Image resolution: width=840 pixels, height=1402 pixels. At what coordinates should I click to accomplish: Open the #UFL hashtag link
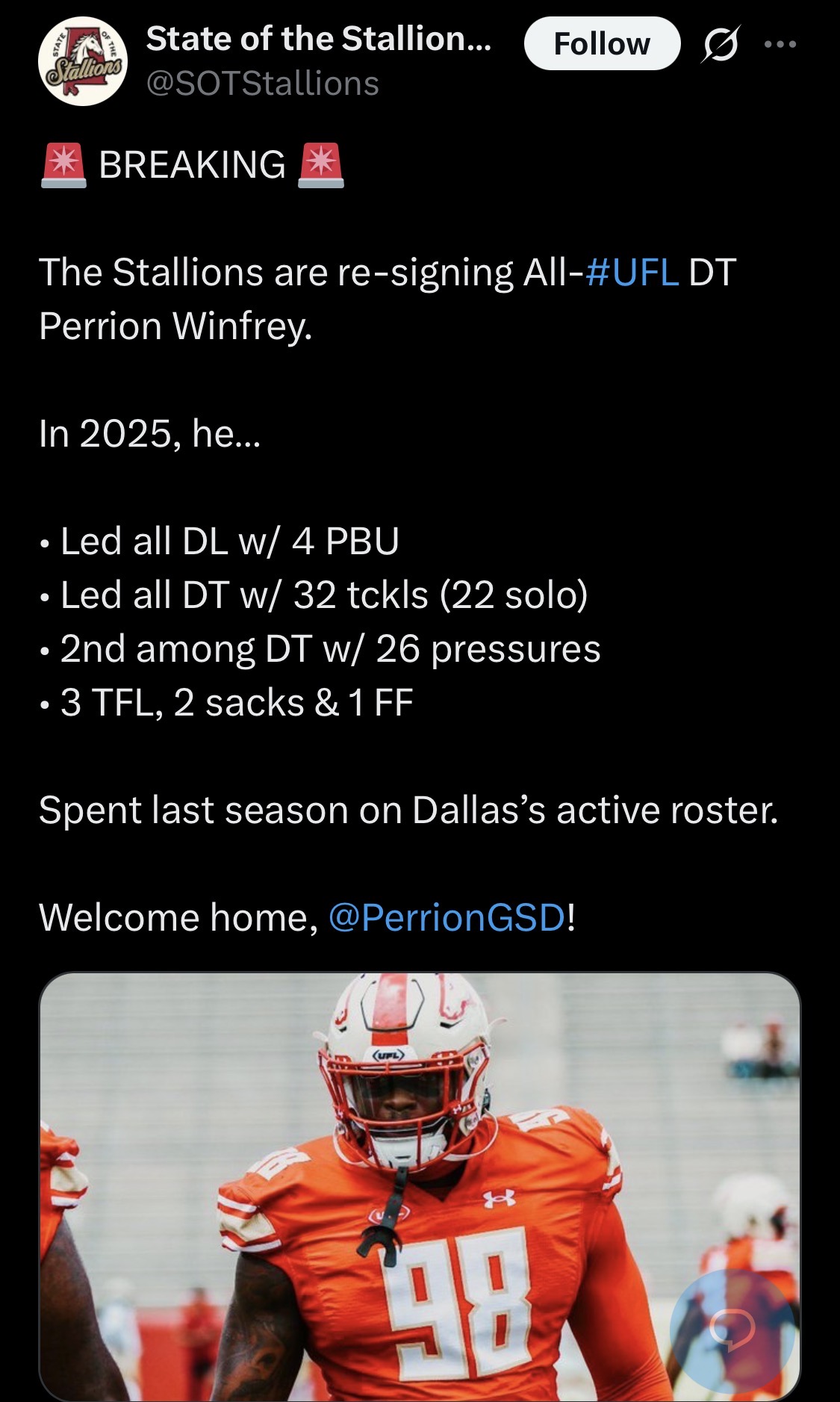[x=632, y=272]
